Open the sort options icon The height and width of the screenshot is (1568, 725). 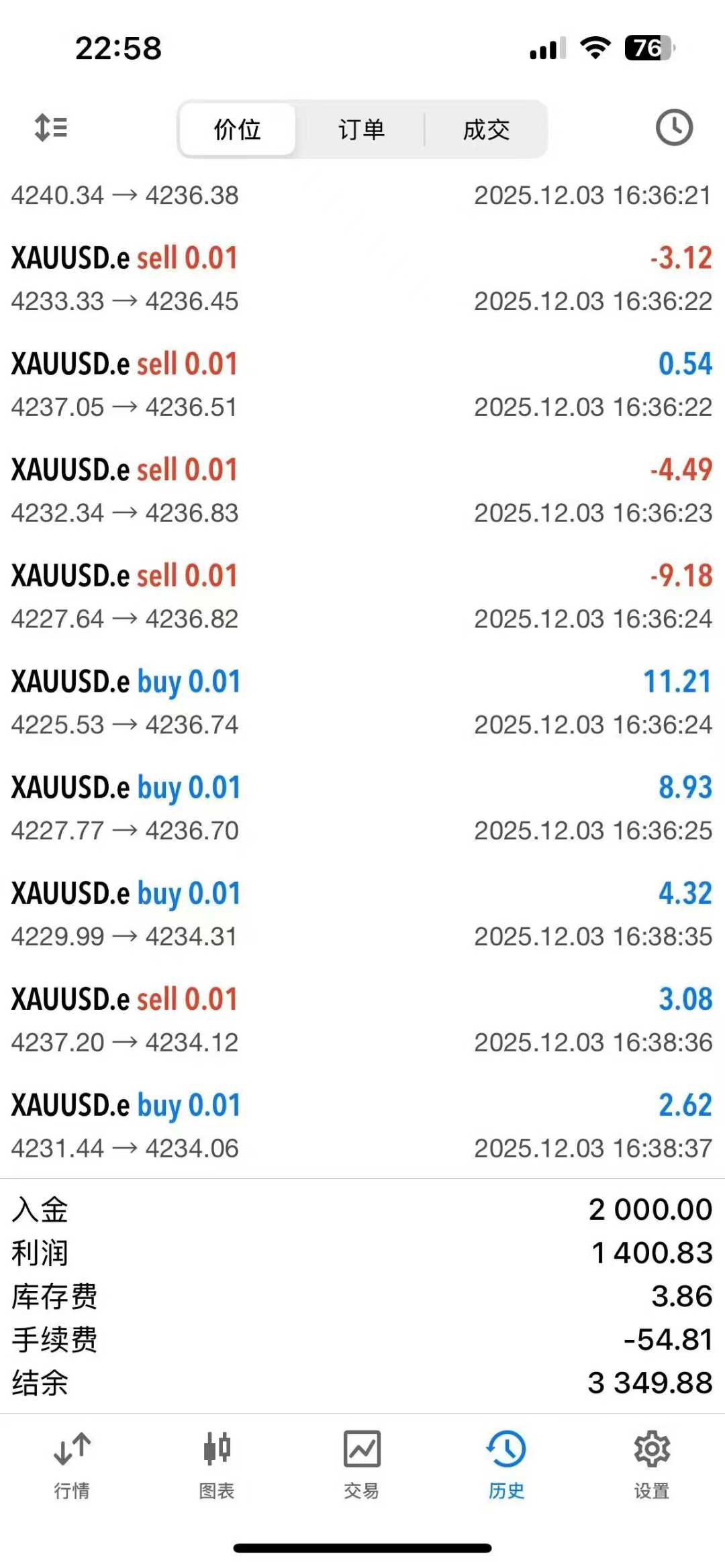click(x=51, y=127)
